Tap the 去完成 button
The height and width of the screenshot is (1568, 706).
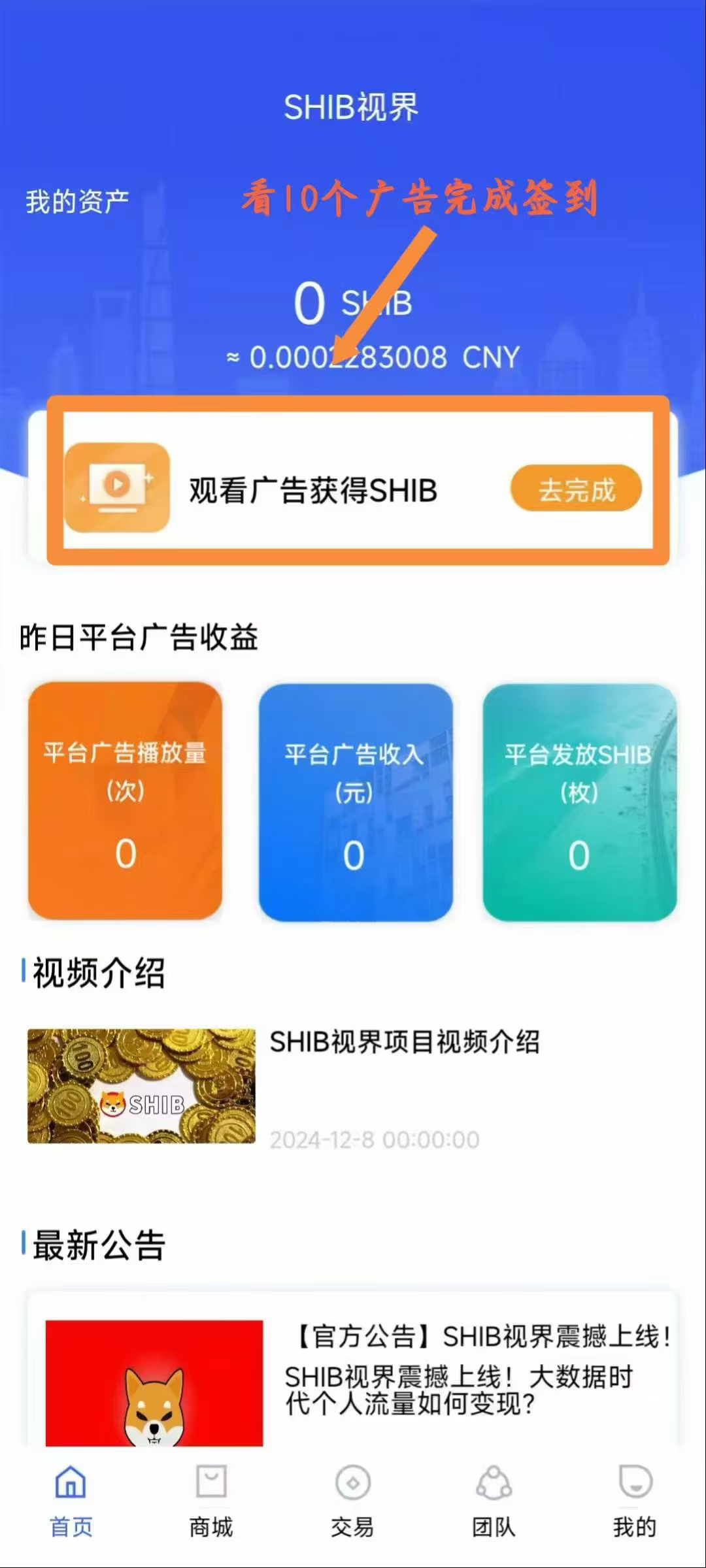coord(575,489)
